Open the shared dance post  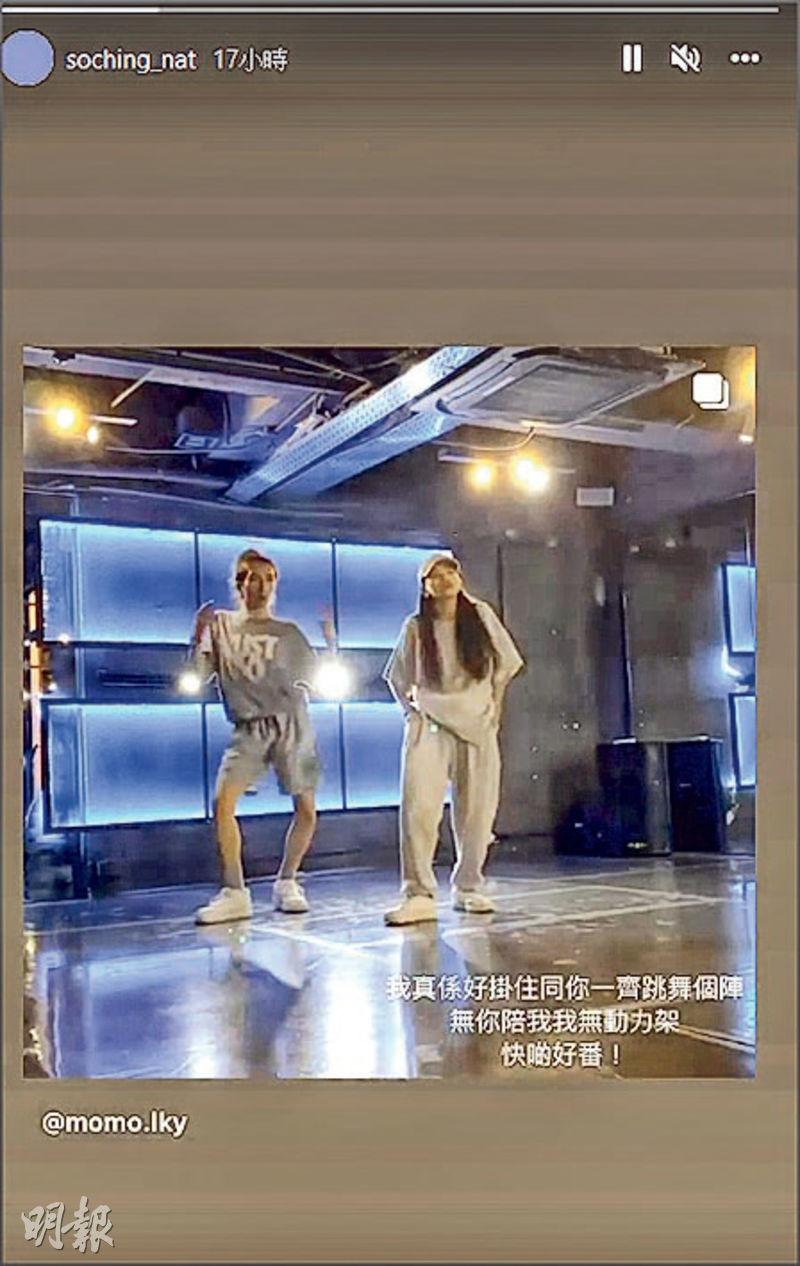(x=389, y=711)
